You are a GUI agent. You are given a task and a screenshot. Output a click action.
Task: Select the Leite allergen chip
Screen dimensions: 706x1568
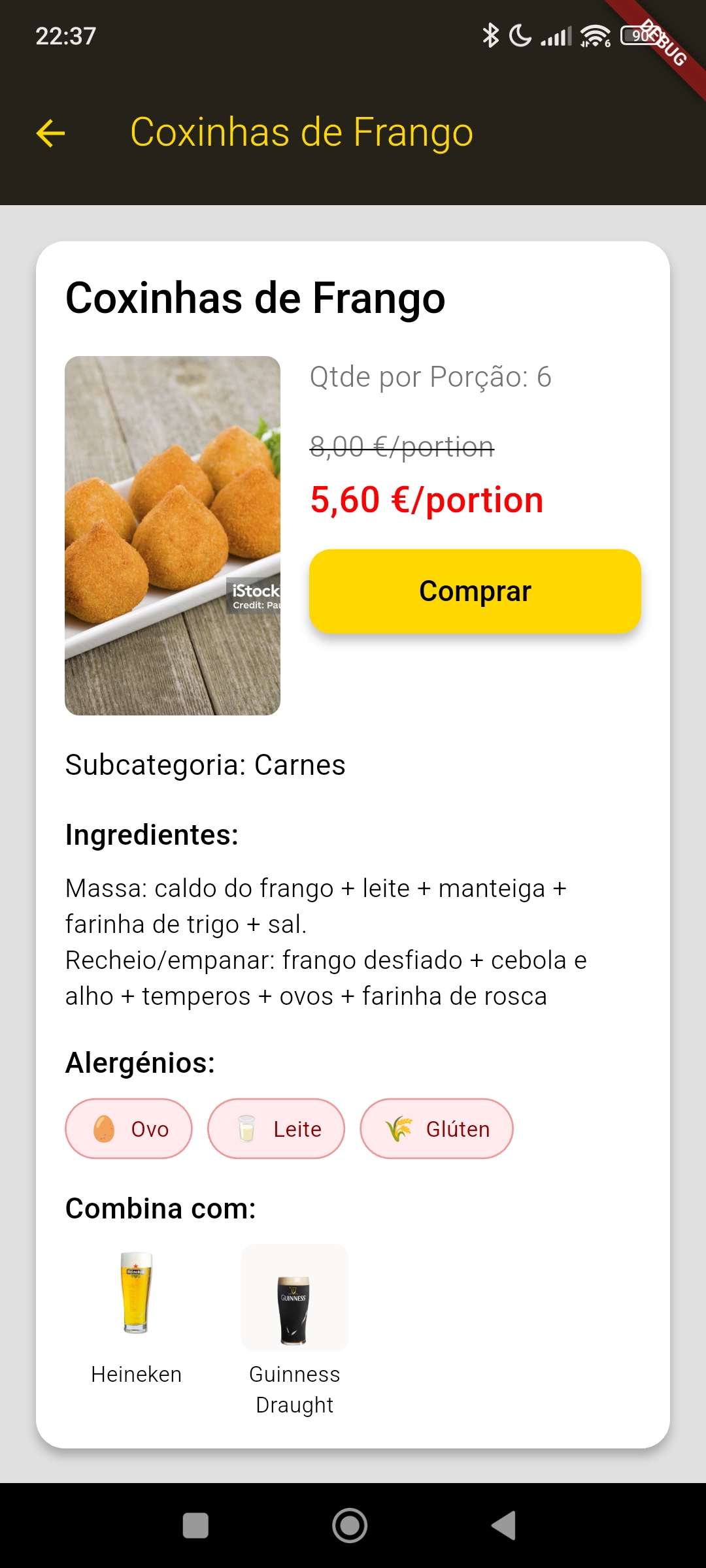(275, 1128)
